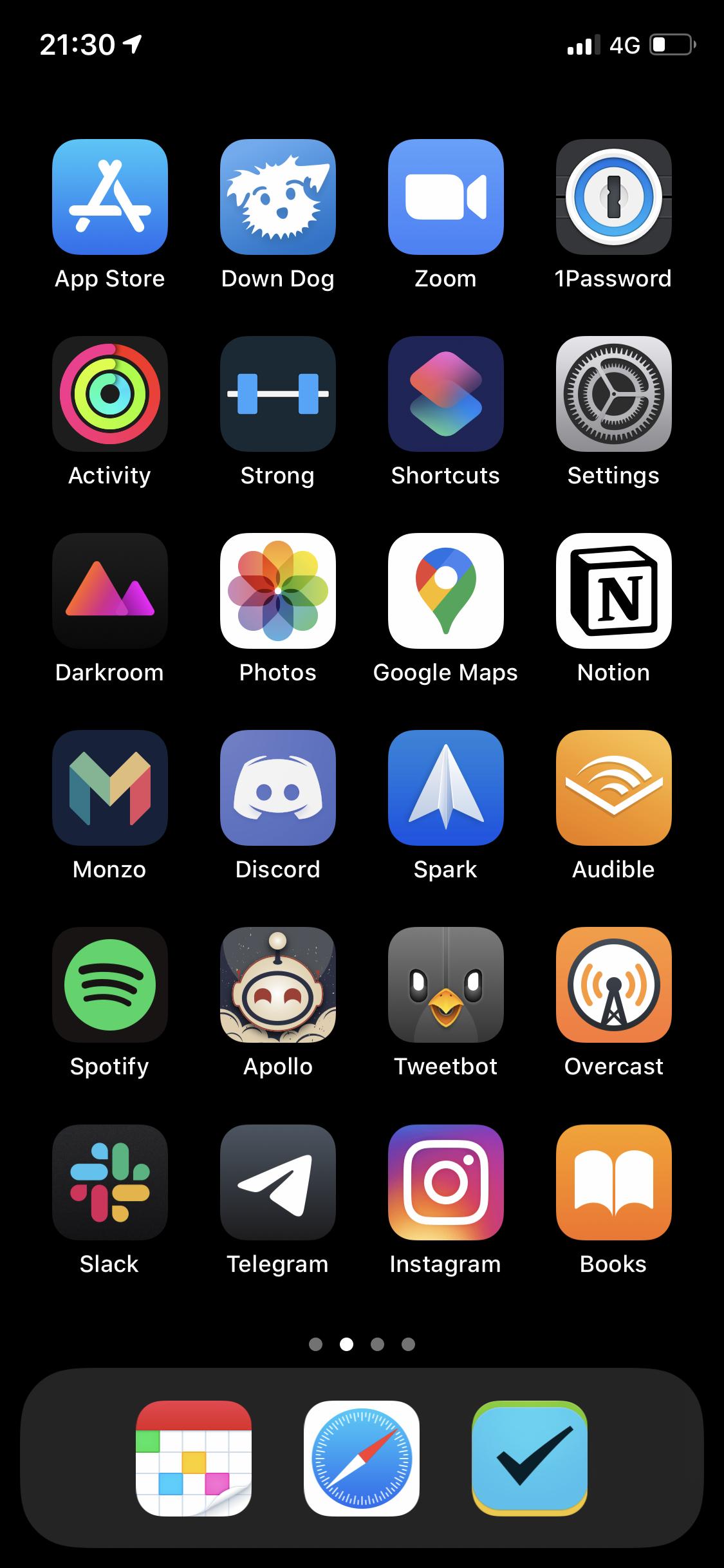Start the Zoom app
The height and width of the screenshot is (1568, 724).
click(x=446, y=197)
